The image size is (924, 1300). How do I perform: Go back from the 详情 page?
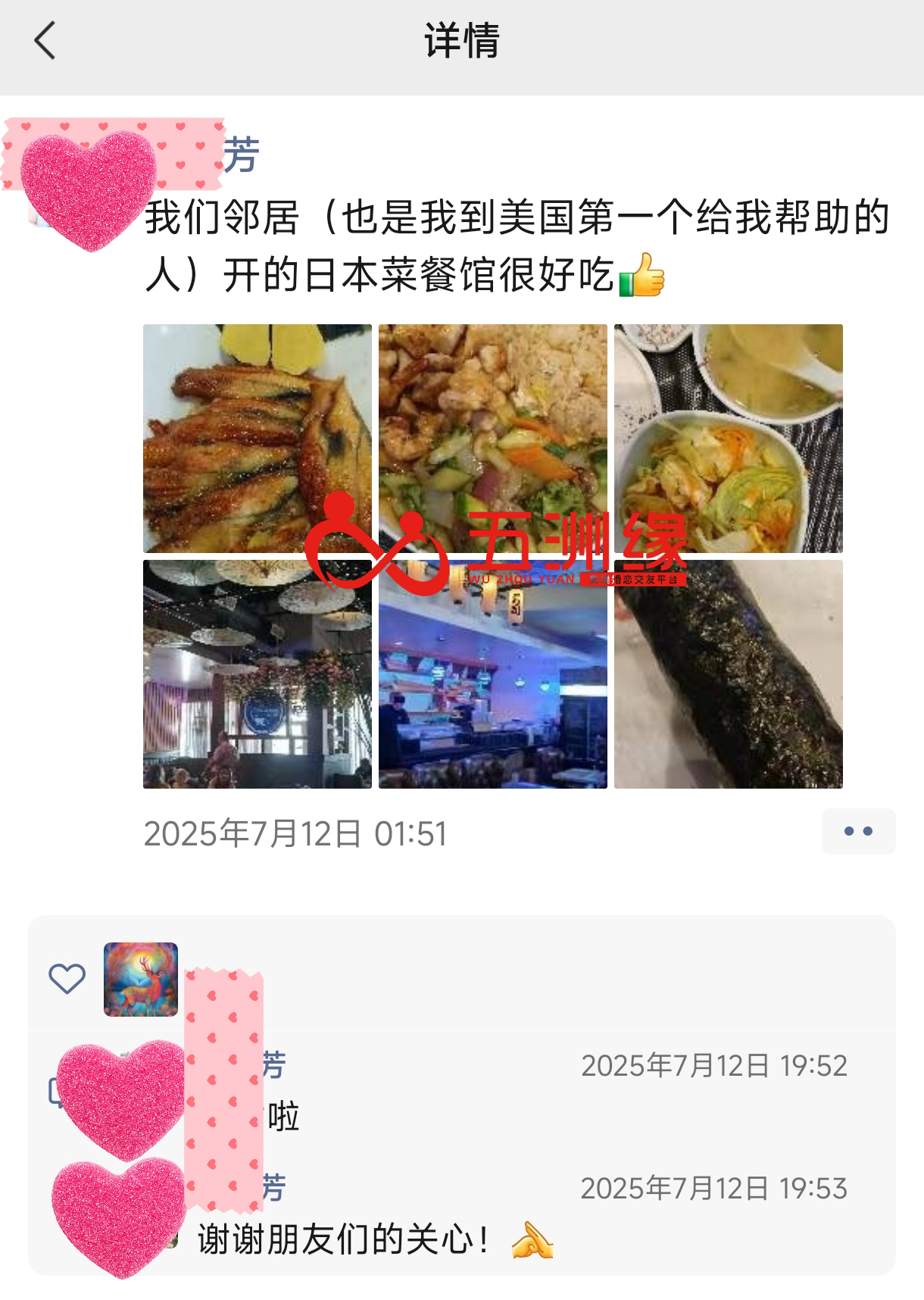tap(45, 40)
